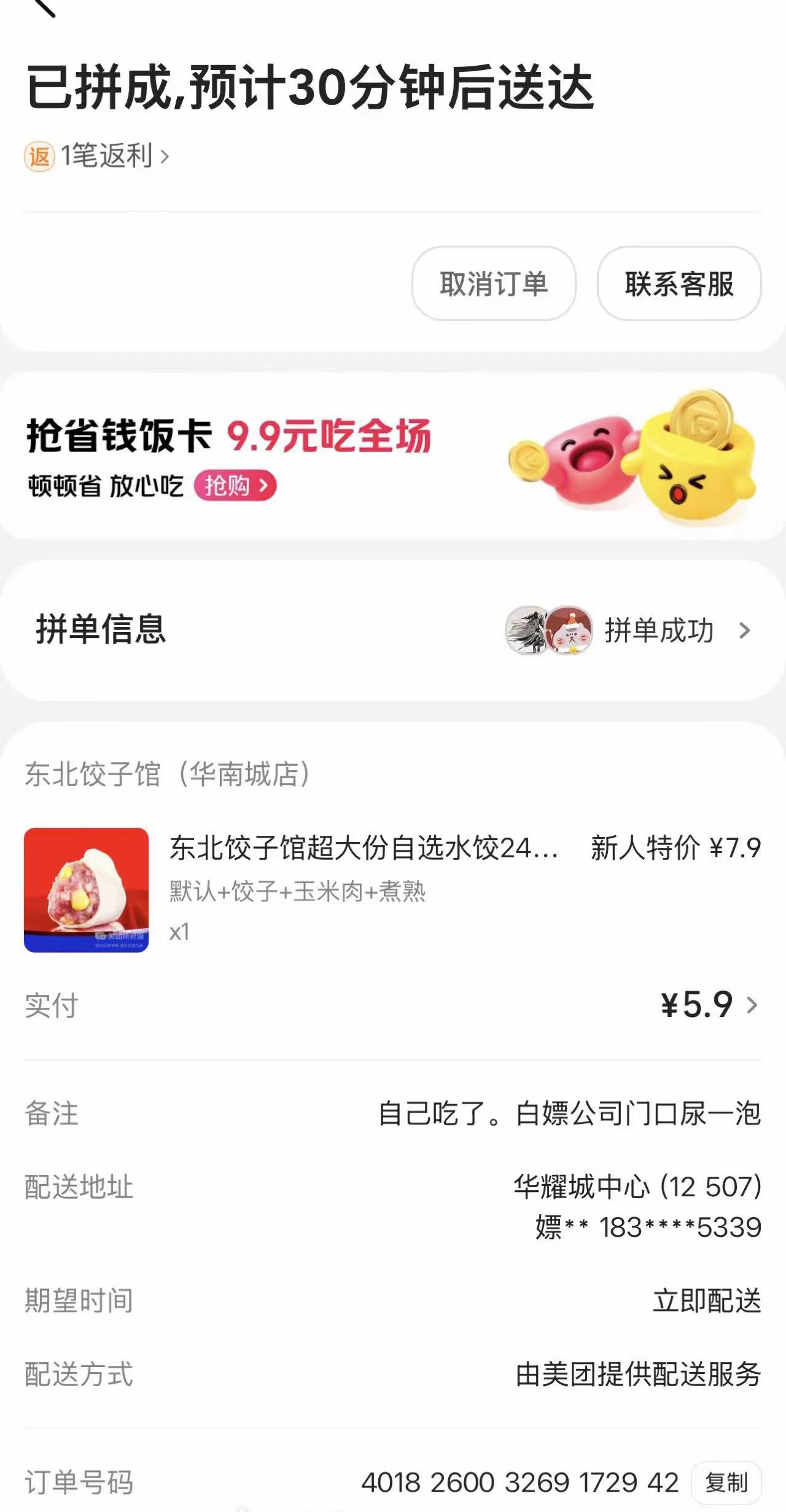Screen dimensions: 786x1512
Task: Tap 抢购 on the 省钱饭卡 banner
Action: [235, 486]
